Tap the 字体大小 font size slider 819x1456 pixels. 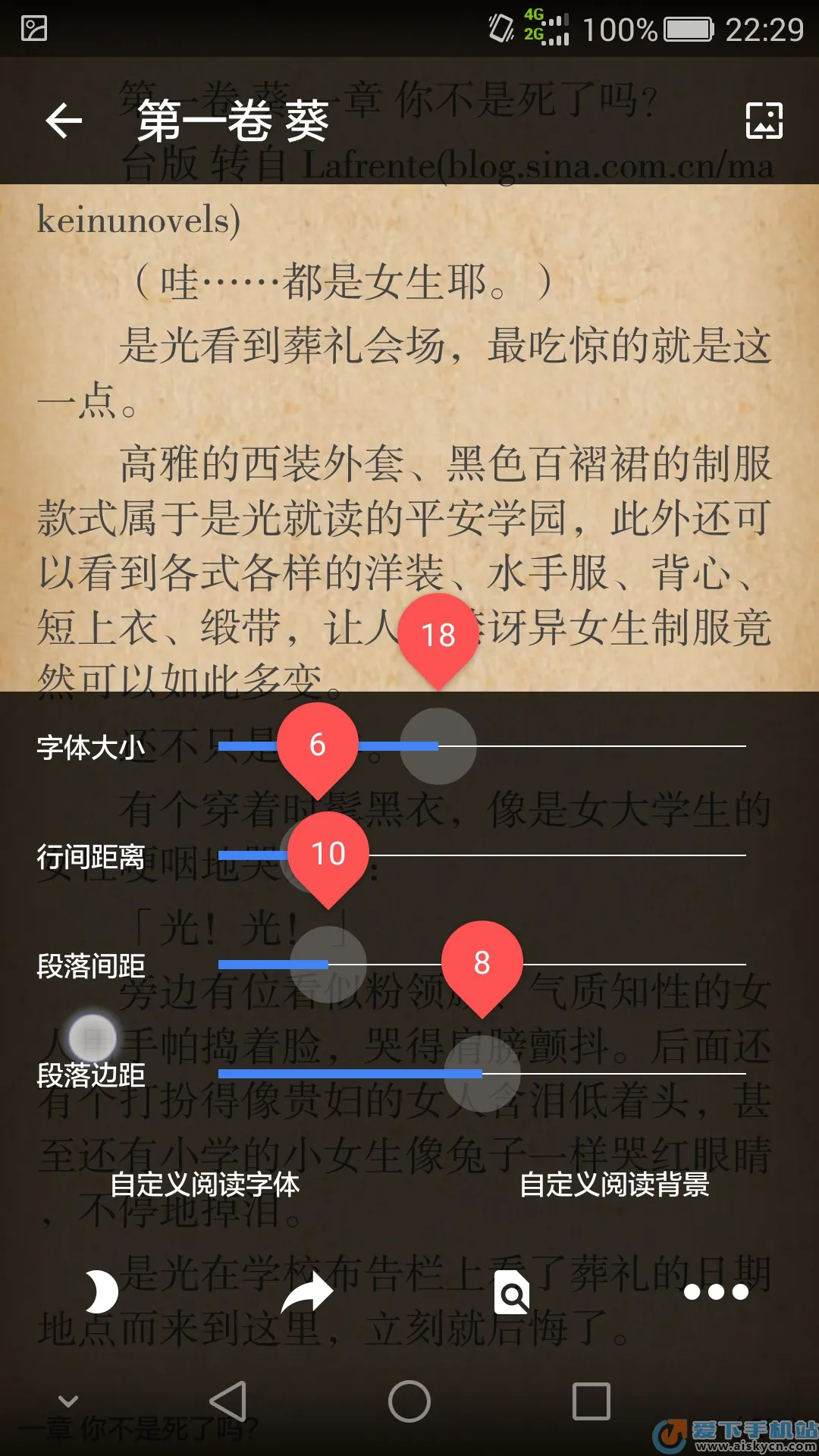(438, 746)
